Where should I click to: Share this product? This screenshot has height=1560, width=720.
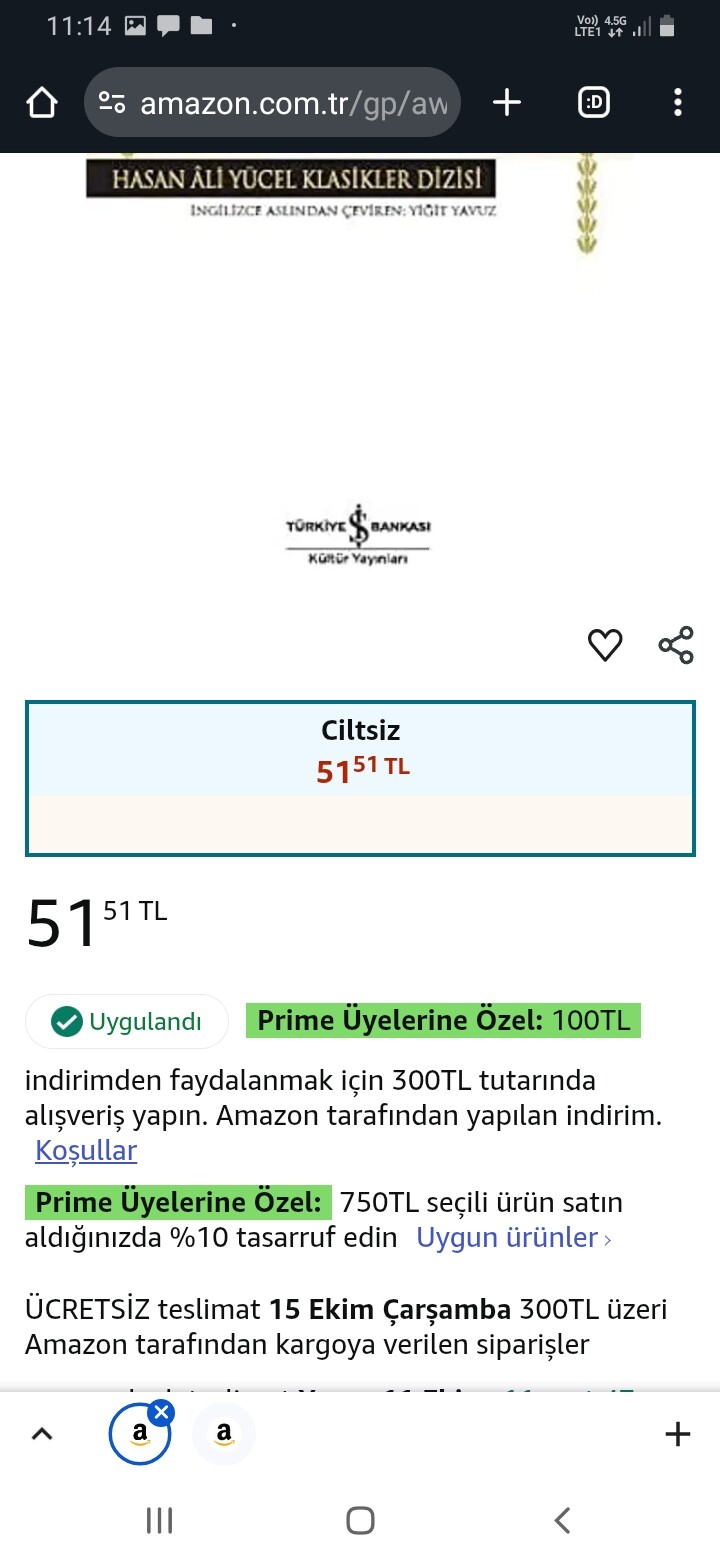click(676, 645)
